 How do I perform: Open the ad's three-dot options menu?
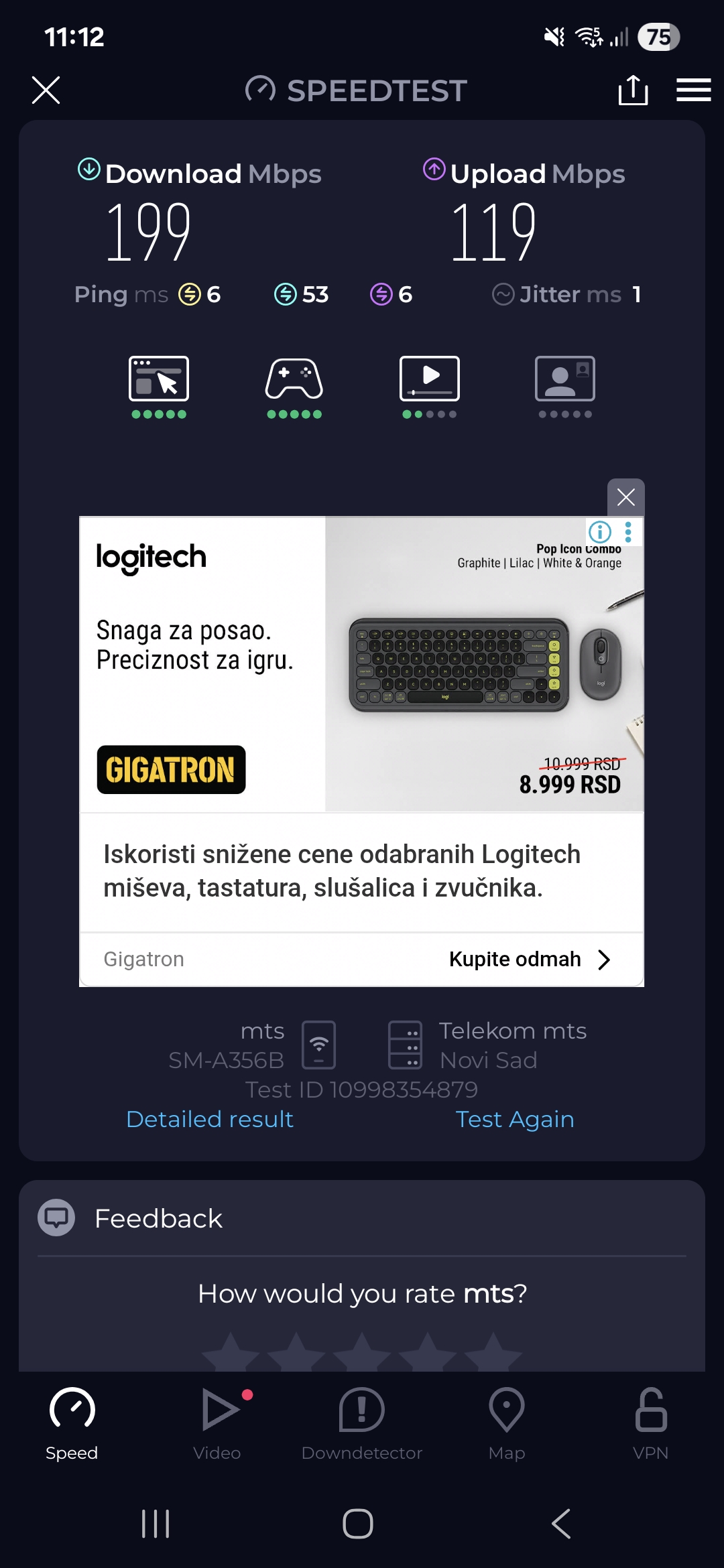tap(628, 532)
